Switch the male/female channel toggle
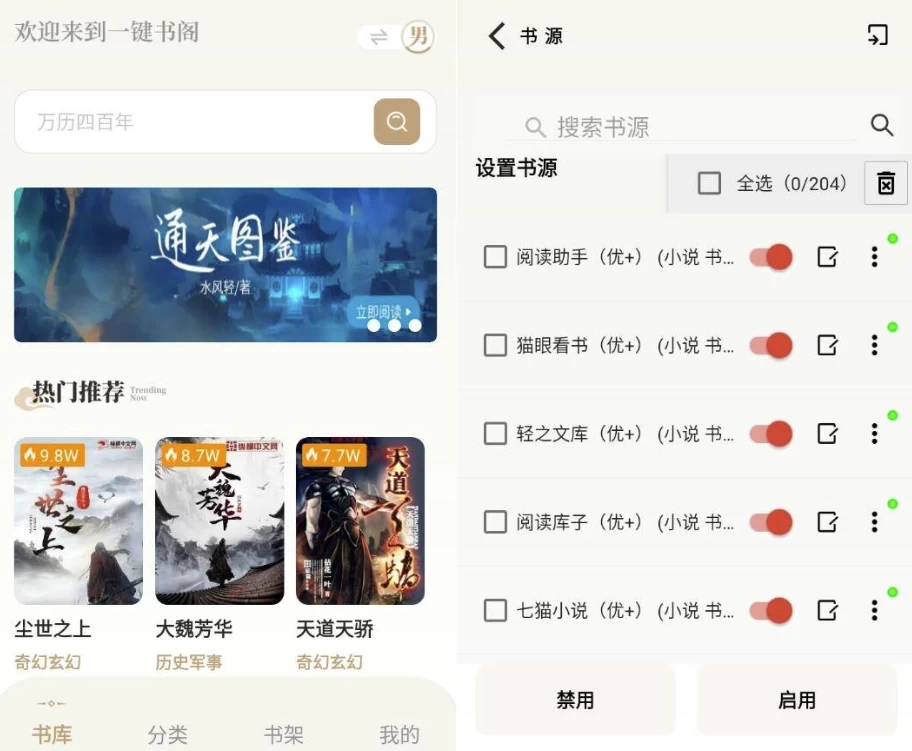This screenshot has height=751, width=912. [396, 38]
